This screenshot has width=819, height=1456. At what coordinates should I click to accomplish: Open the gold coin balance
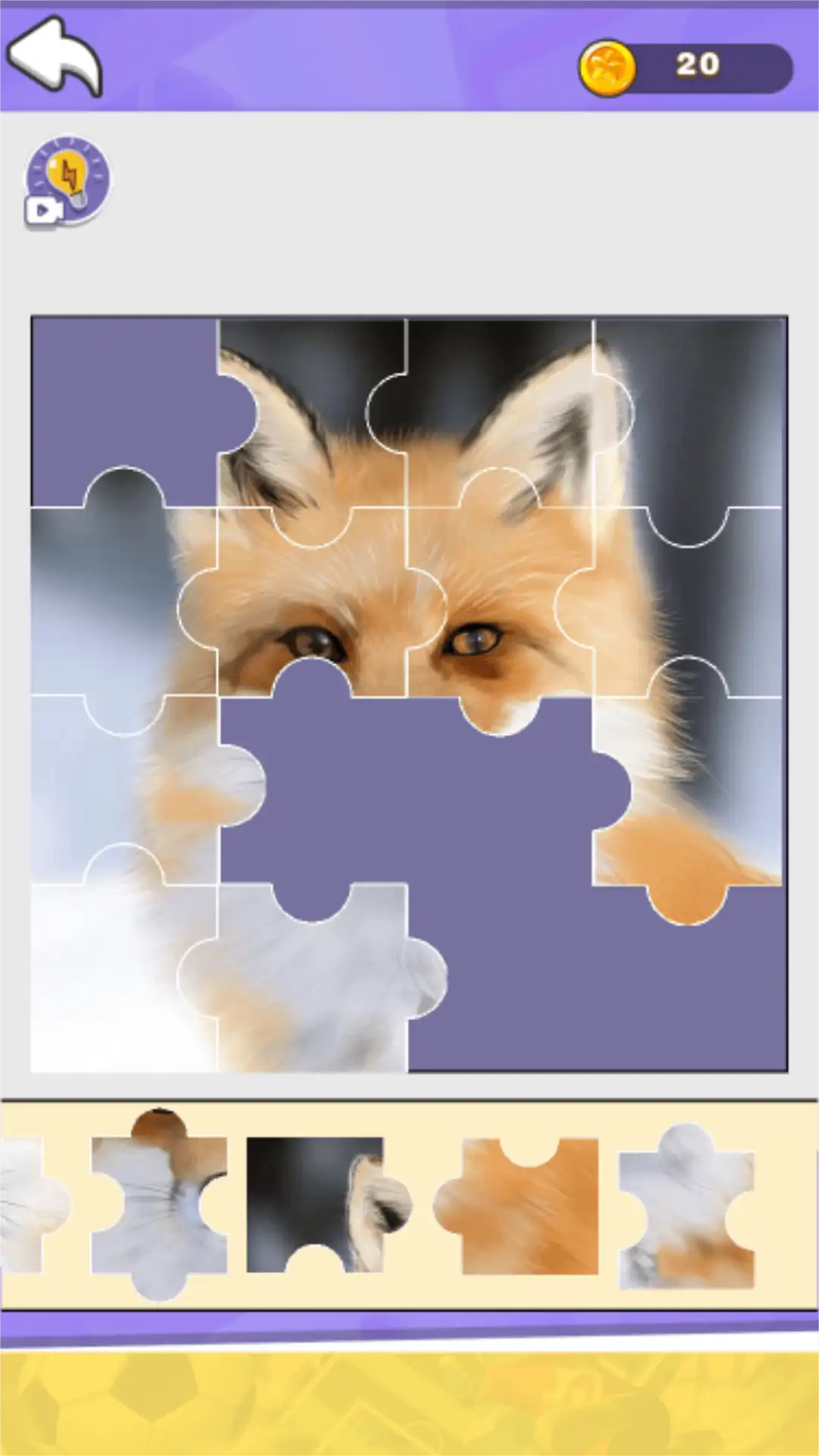click(685, 68)
